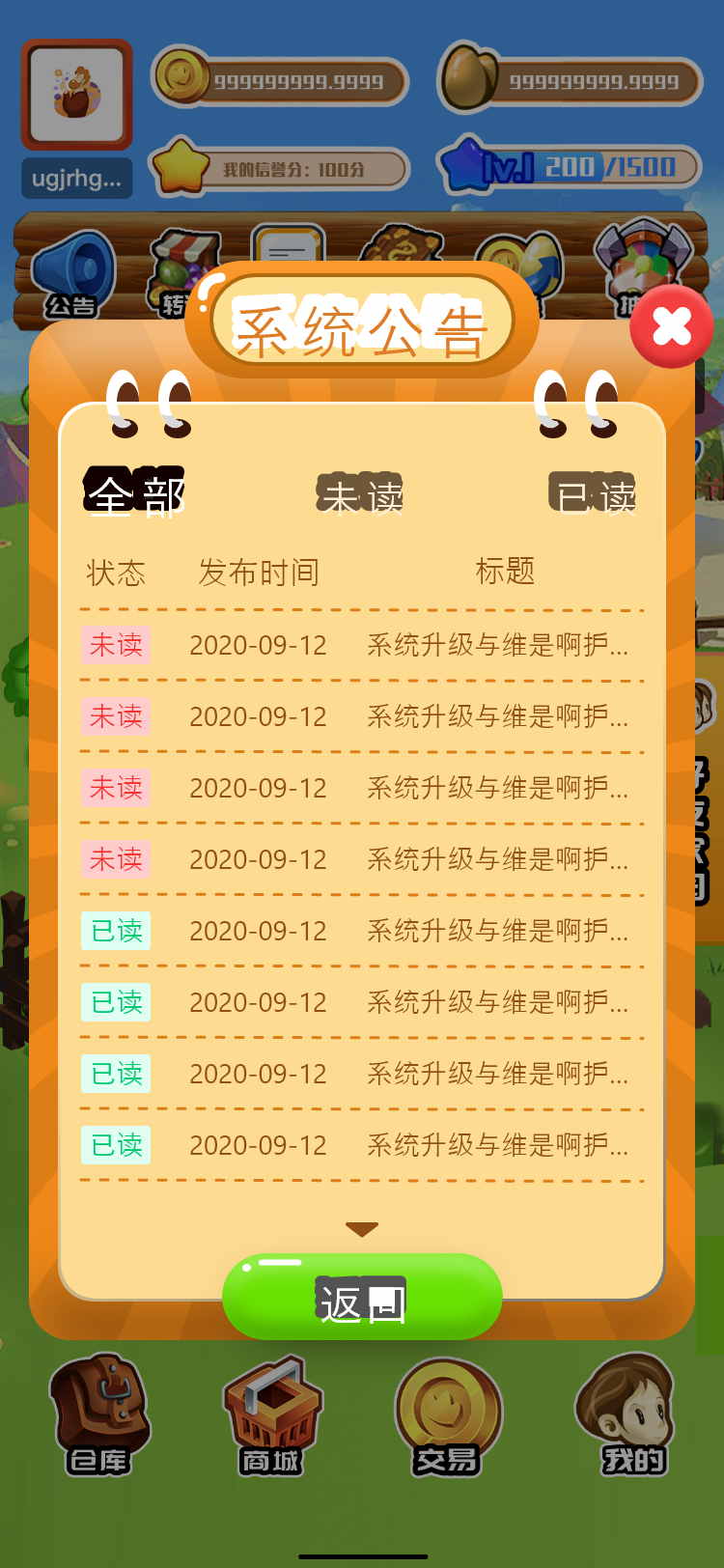Switch to the 已读 tab
The height and width of the screenshot is (1568, 724).
tap(595, 495)
